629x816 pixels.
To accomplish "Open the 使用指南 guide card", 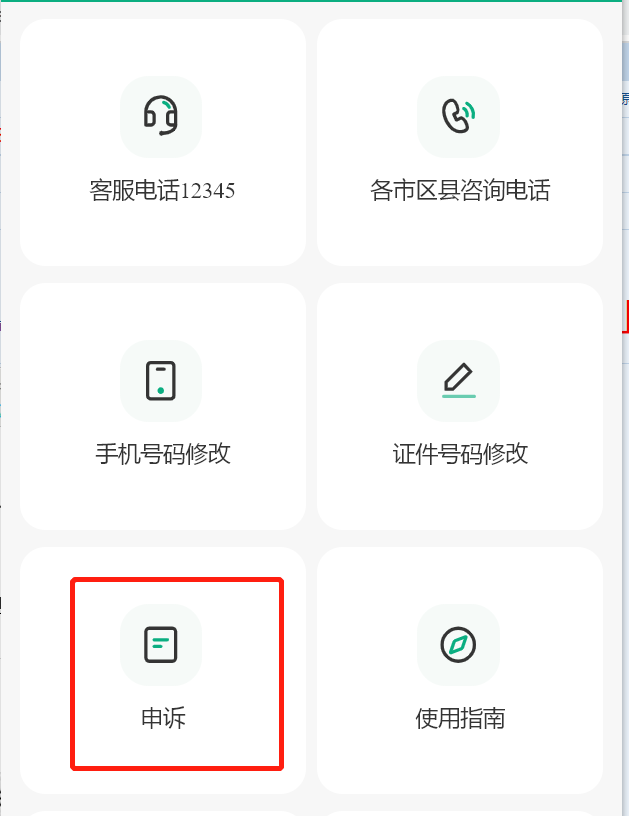I will pos(459,671).
